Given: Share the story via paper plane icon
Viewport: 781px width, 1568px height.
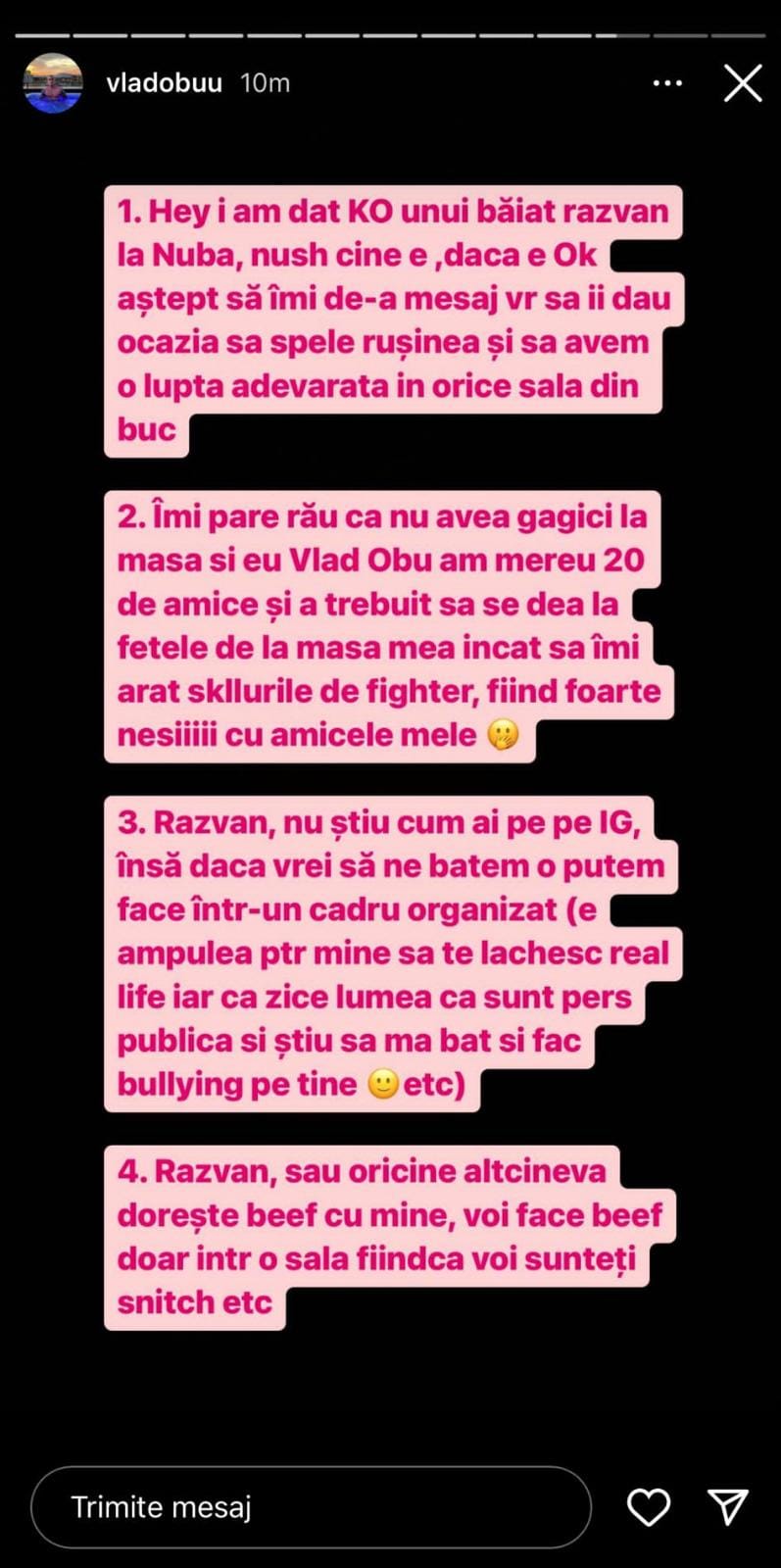Looking at the screenshot, I should 728,1507.
